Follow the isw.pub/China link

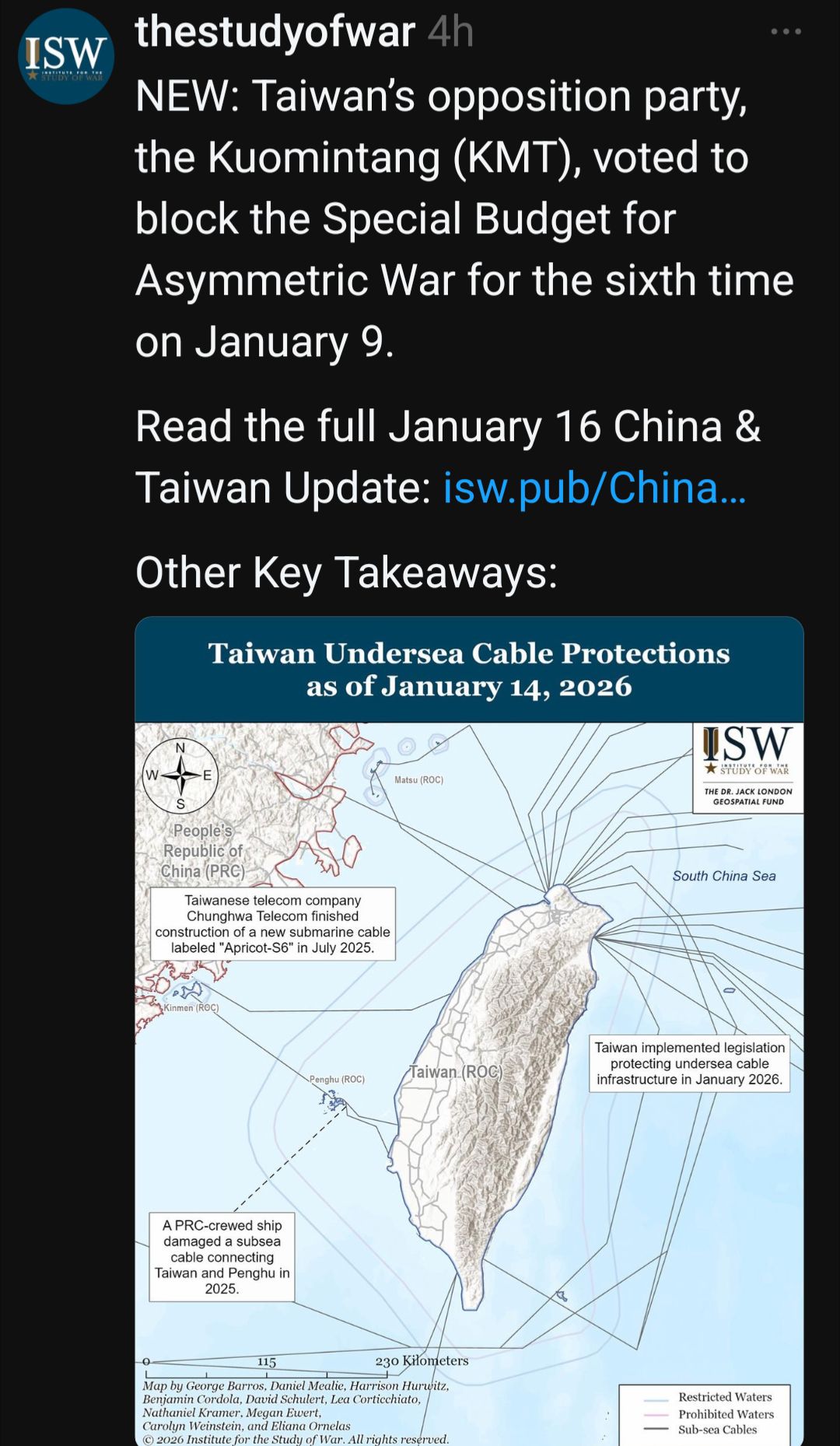point(595,488)
